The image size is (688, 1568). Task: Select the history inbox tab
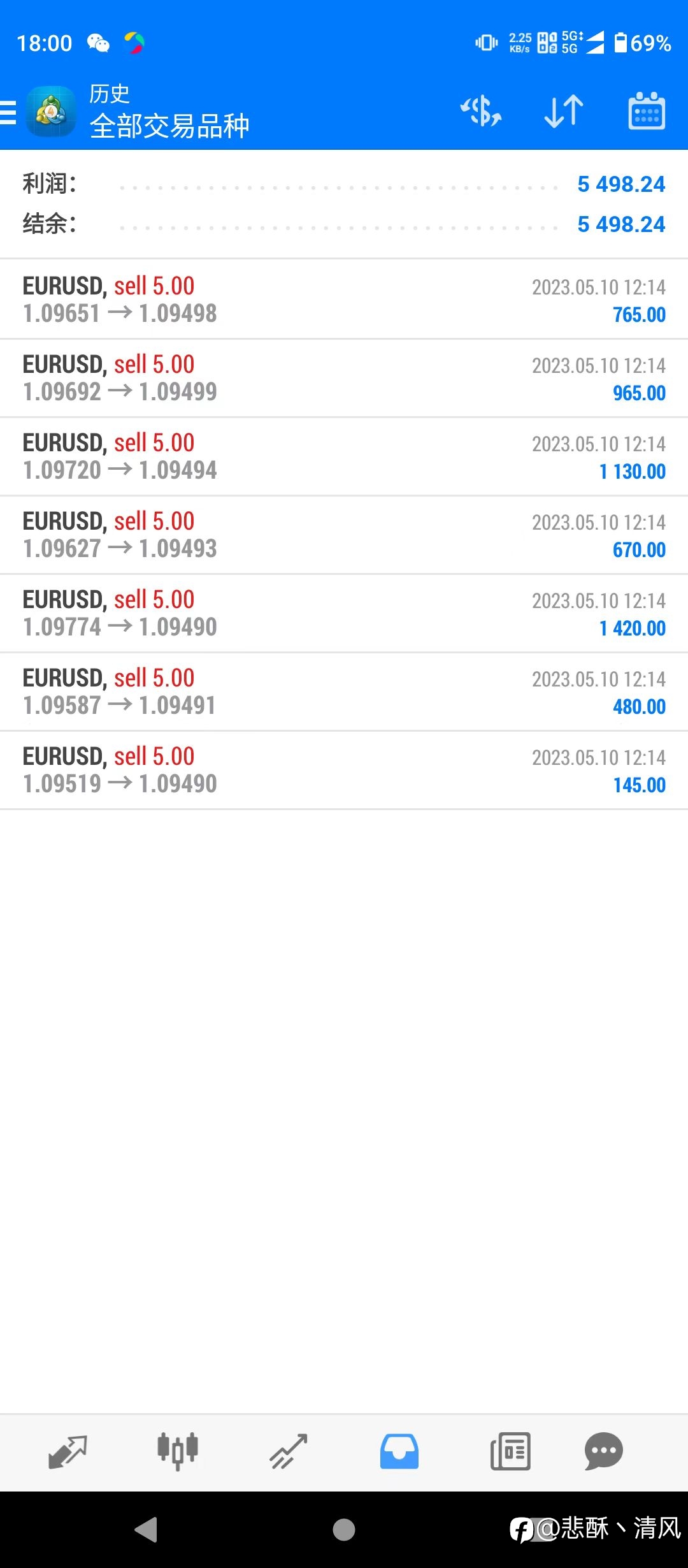coord(399,1451)
